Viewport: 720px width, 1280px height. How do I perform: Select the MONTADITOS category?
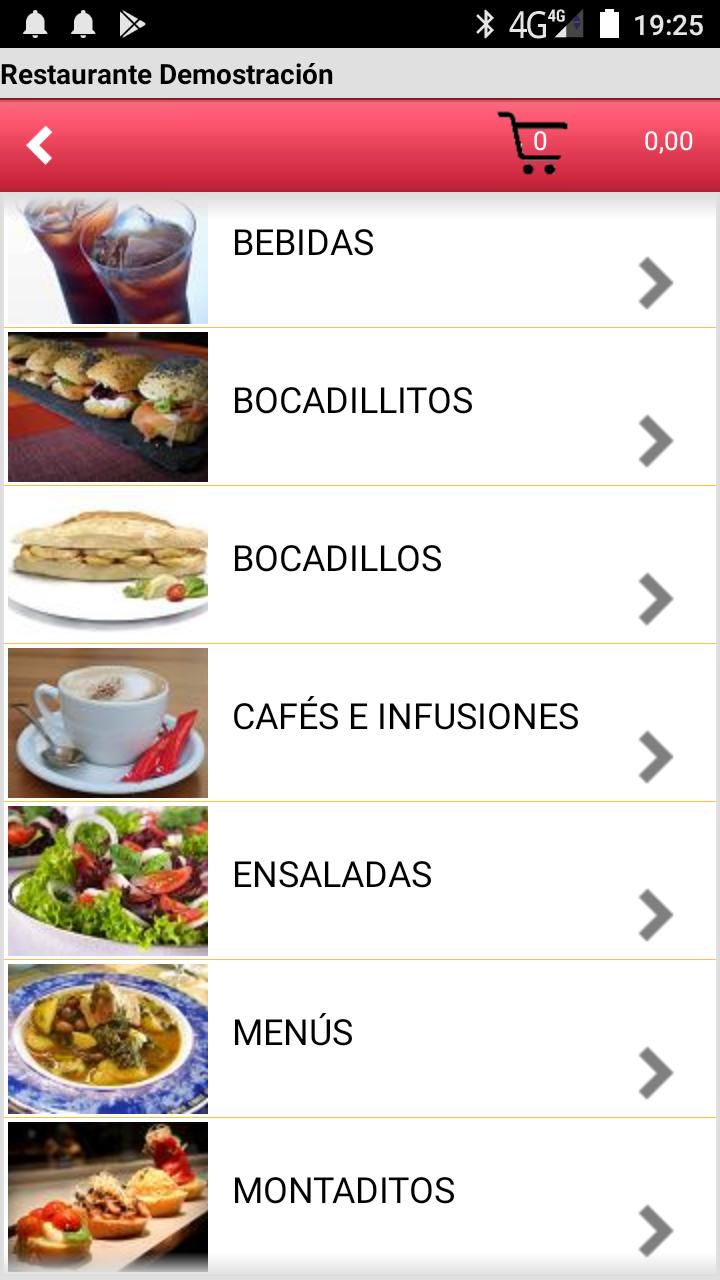point(344,1191)
